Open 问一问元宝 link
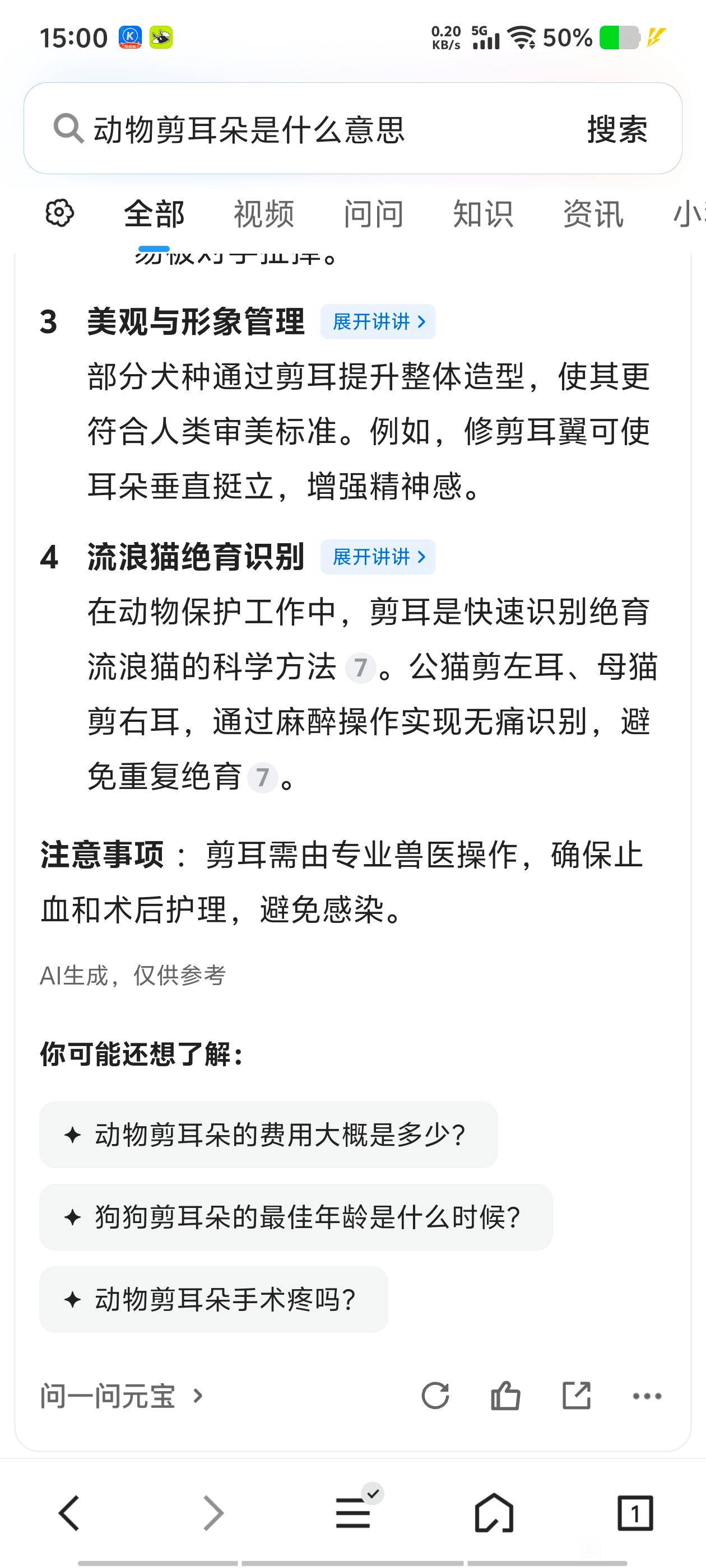Image resolution: width=706 pixels, height=1568 pixels. [x=122, y=1396]
